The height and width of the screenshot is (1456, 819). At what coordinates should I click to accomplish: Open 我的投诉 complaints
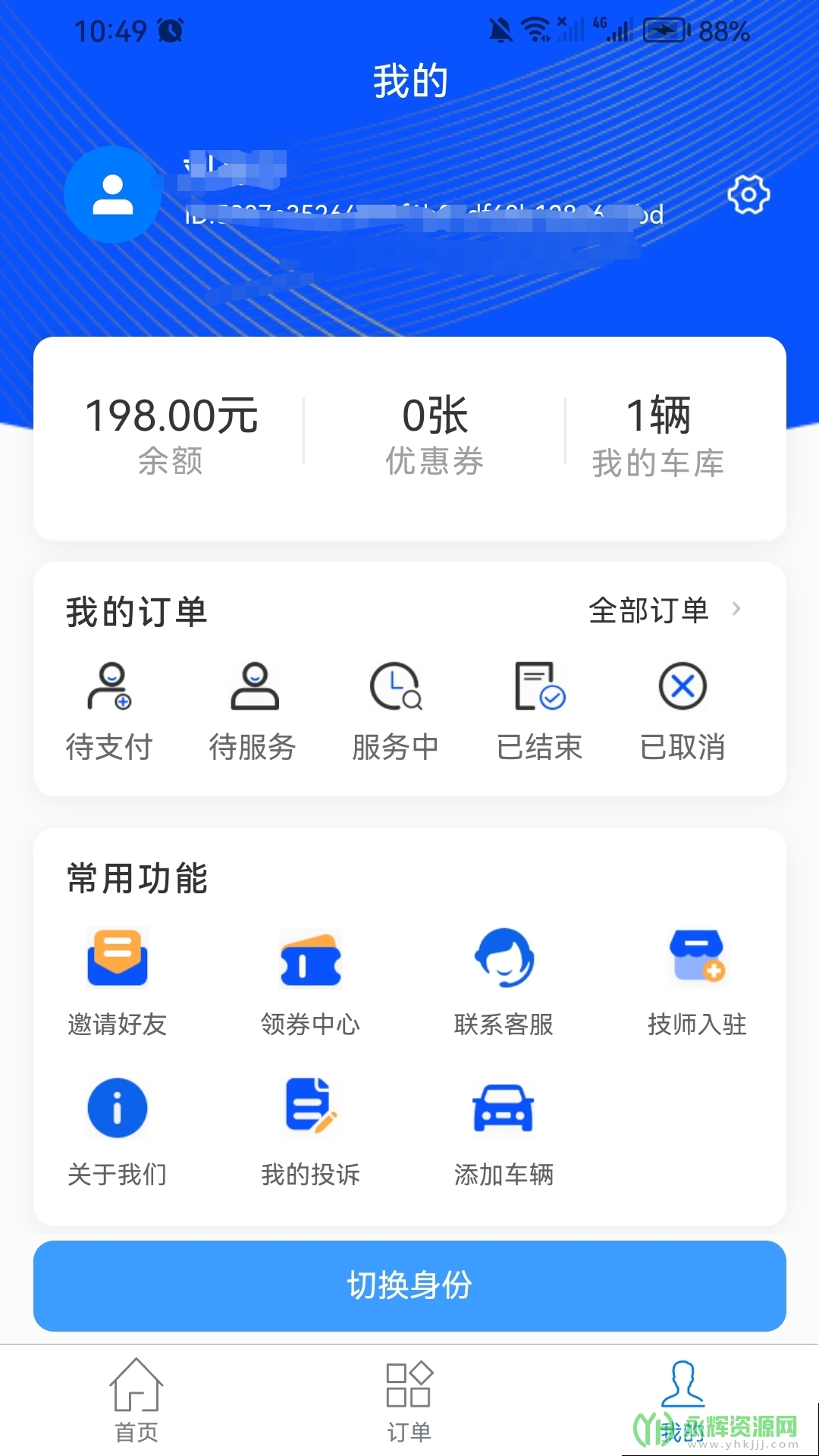coord(310,1131)
